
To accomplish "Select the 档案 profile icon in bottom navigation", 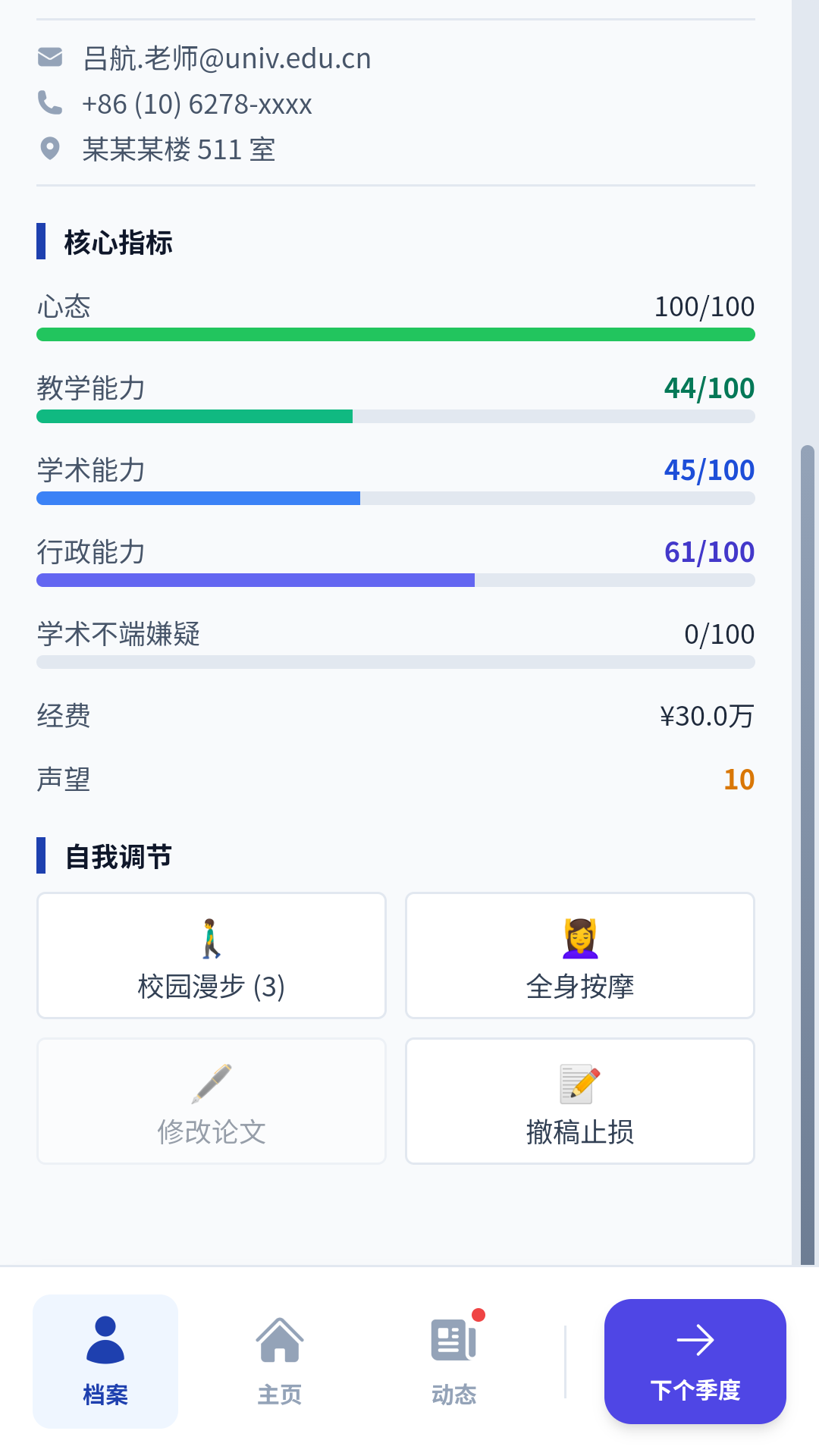I will pyautogui.click(x=105, y=1339).
